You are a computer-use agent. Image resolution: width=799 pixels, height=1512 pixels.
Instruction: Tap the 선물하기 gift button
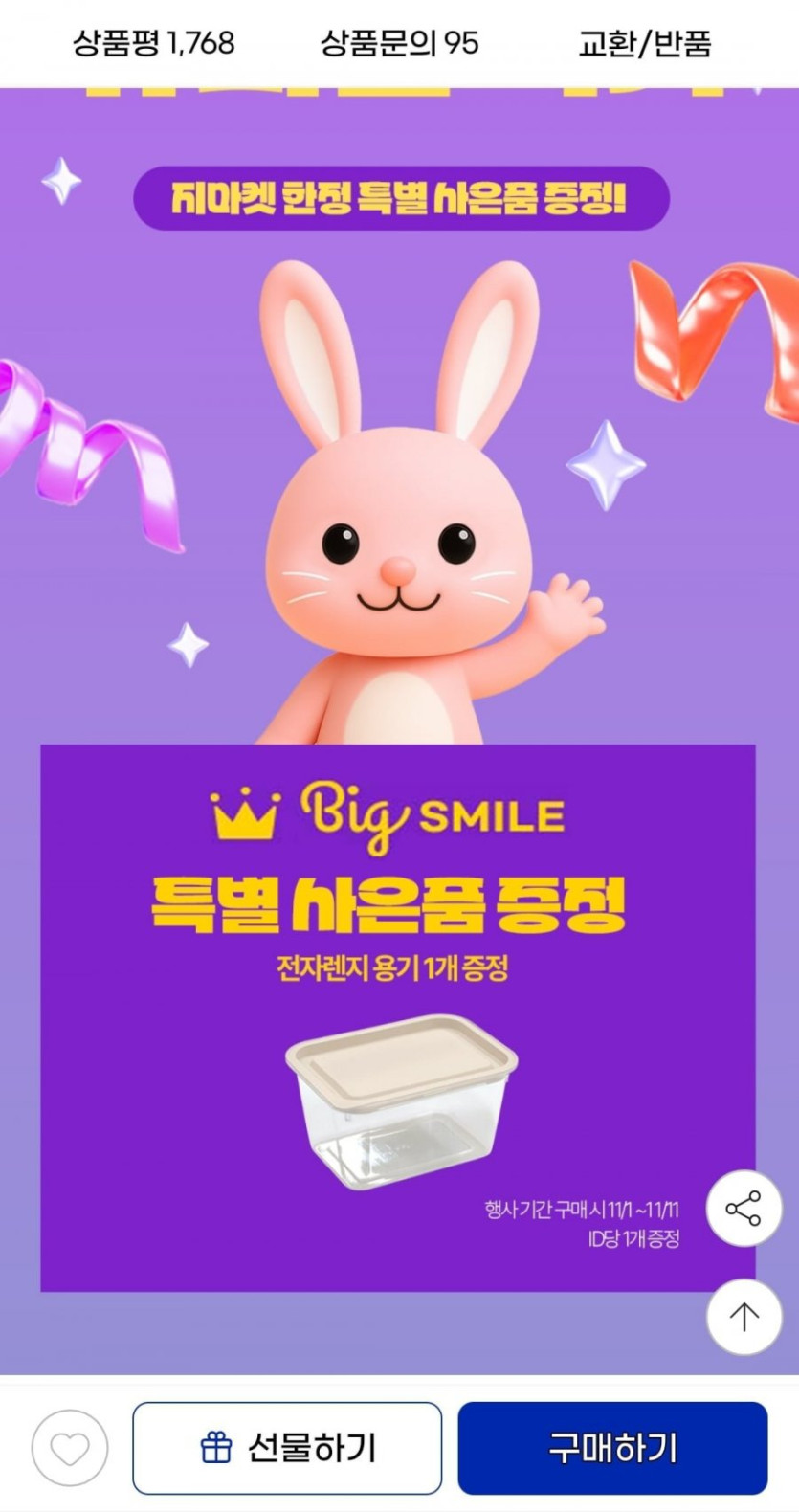pos(287,1447)
